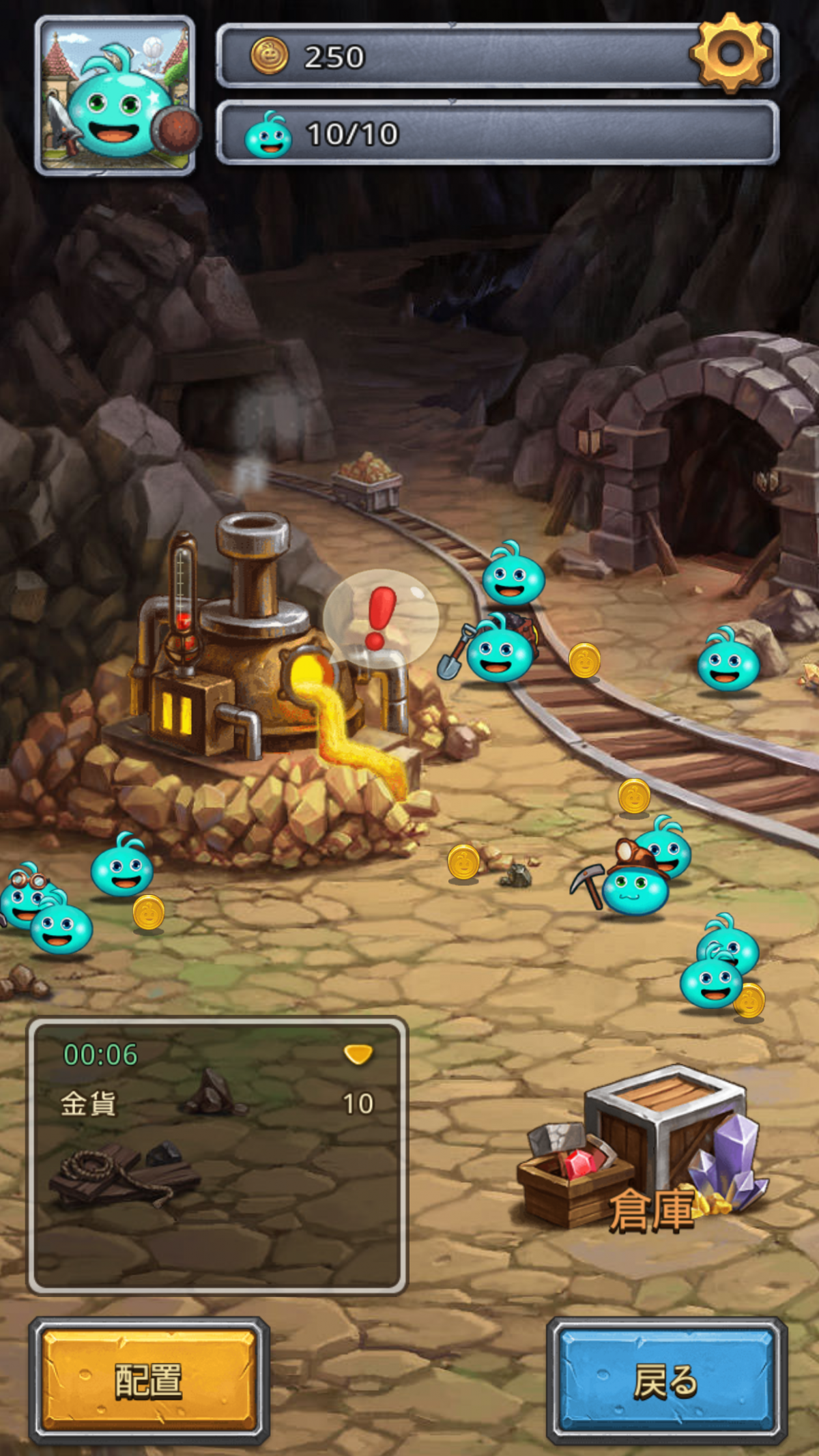This screenshot has width=819, height=1456.
Task: Tap the 配置 button
Action: (149, 1380)
